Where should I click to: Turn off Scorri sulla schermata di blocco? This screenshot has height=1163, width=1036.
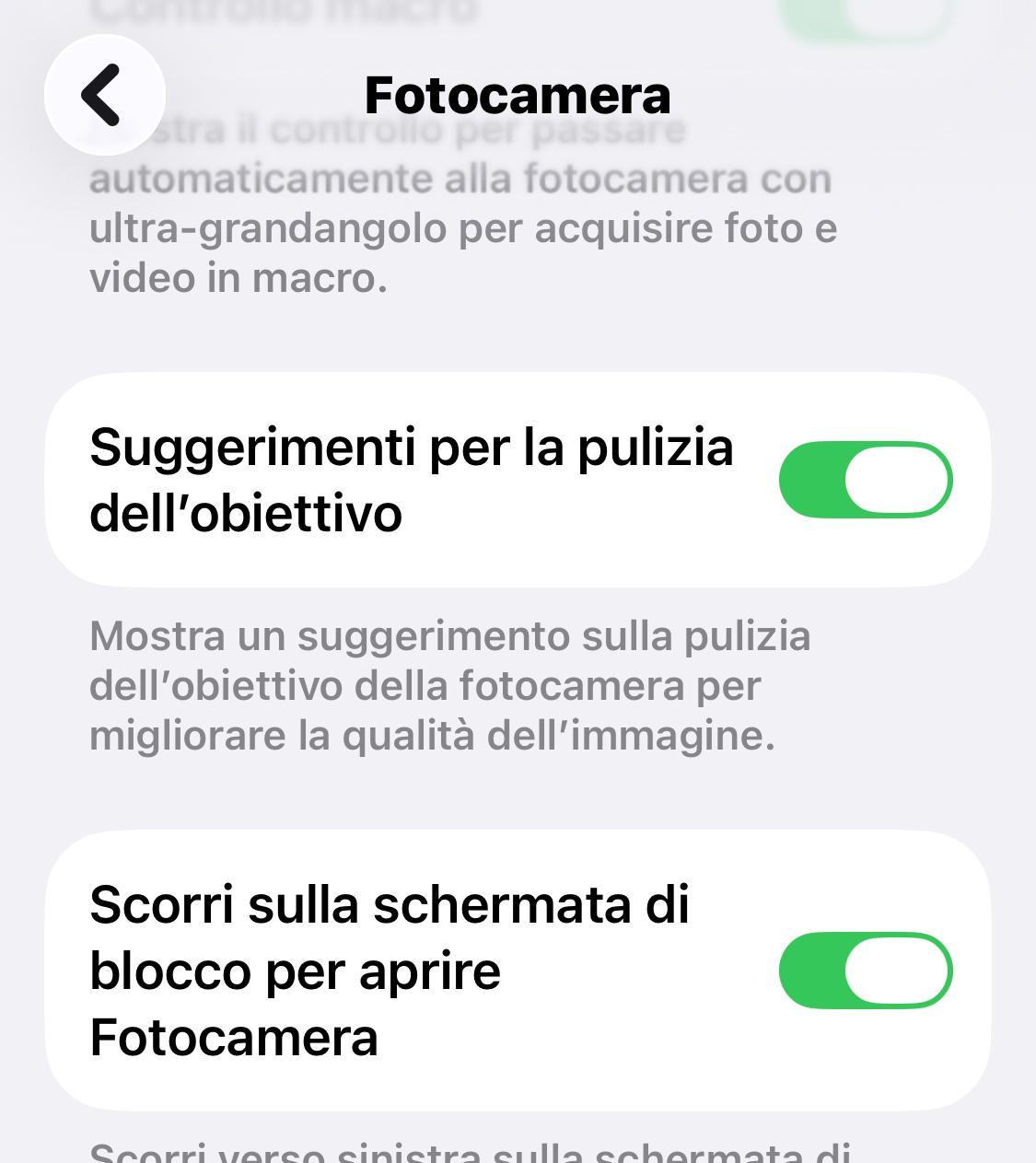pyautogui.click(x=865, y=971)
